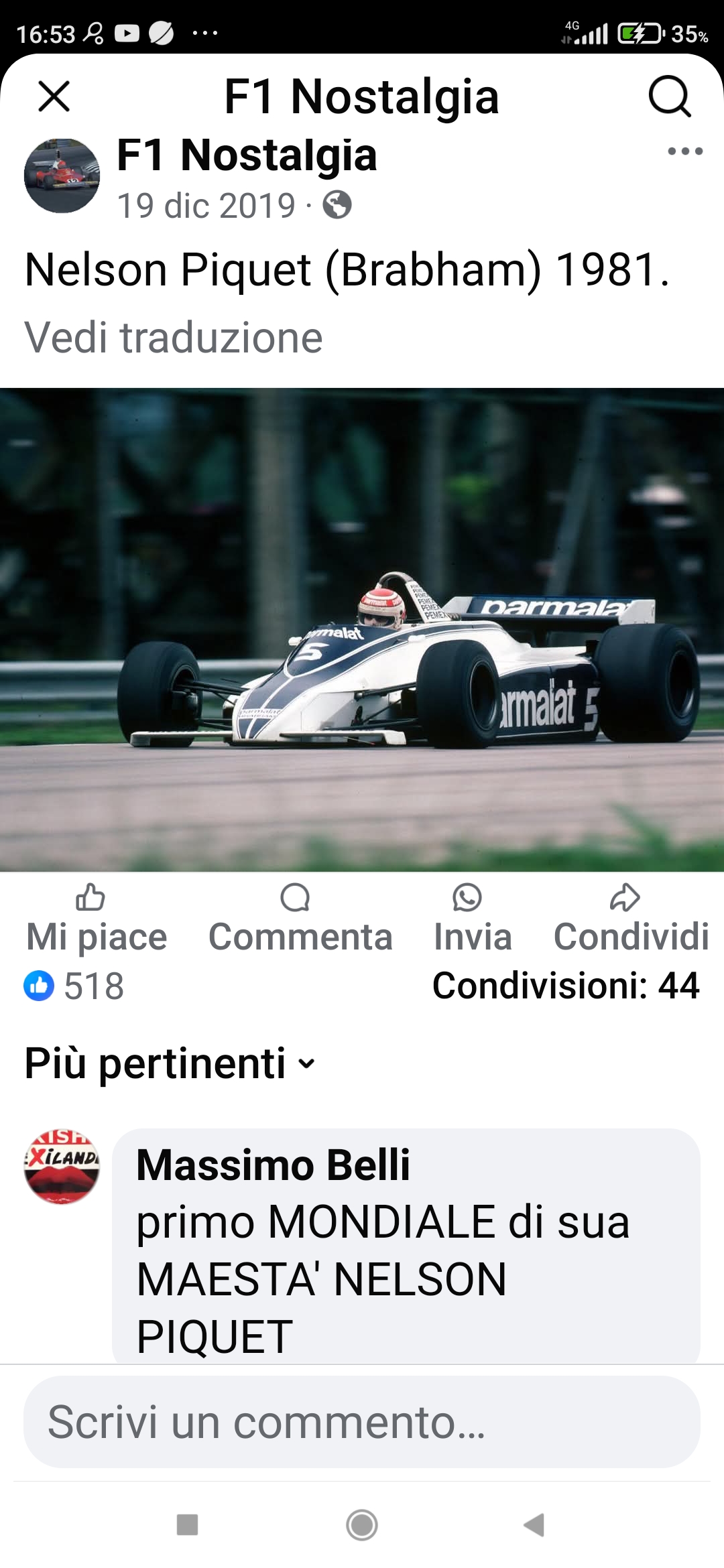Go to the system home screen
This screenshot has height=1568, width=724.
[362, 1525]
